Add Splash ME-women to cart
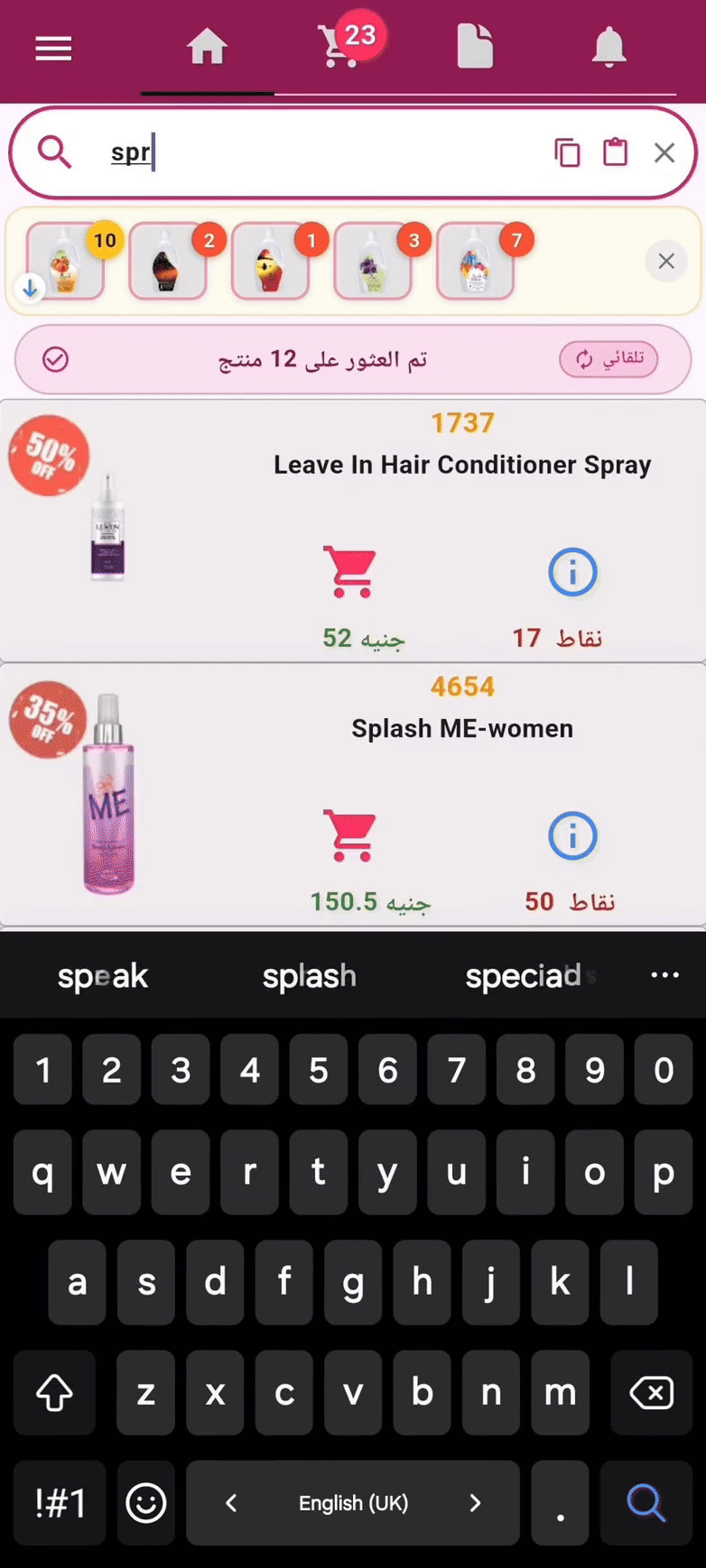Viewport: 706px width, 1568px height. tap(350, 835)
